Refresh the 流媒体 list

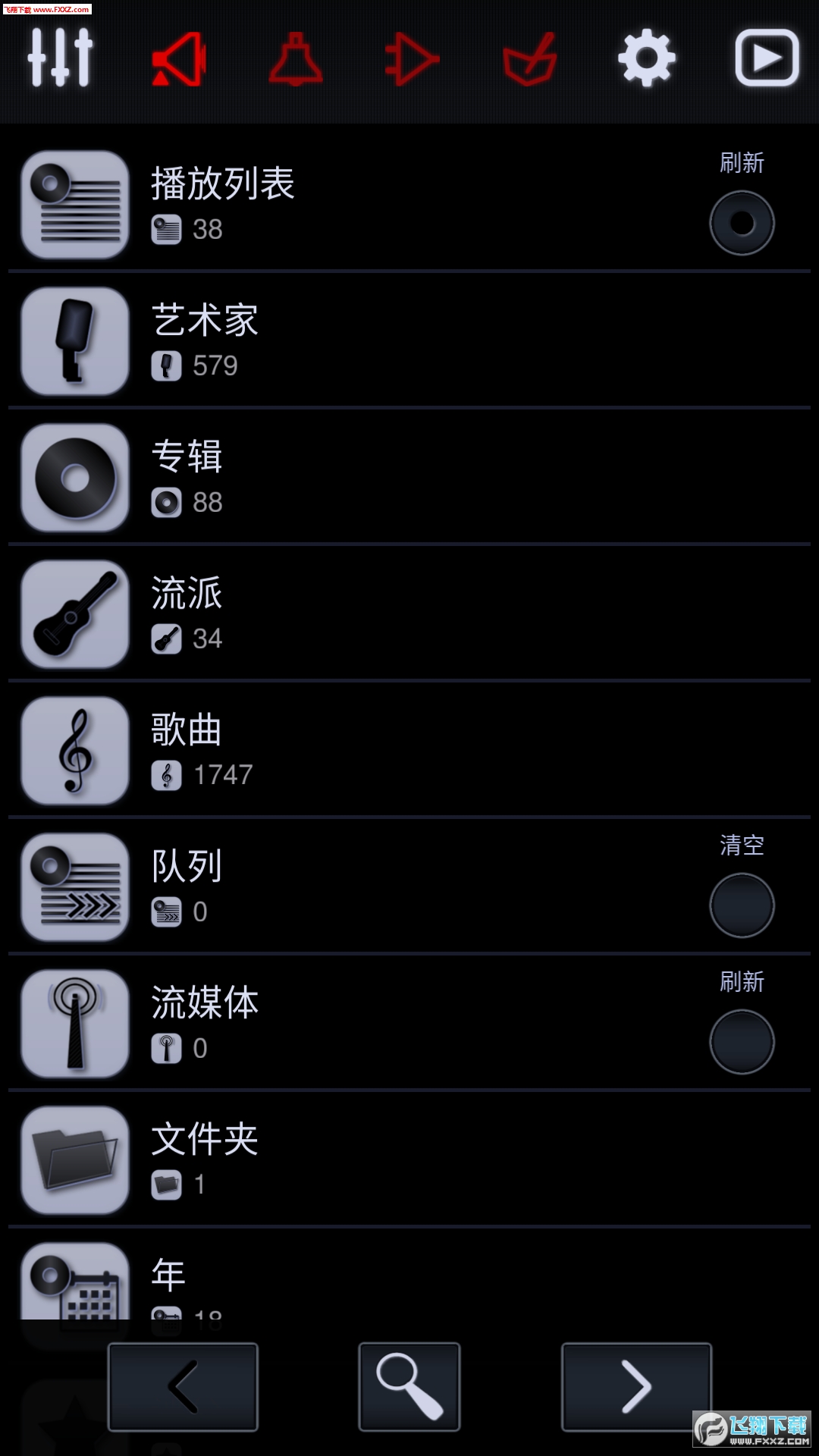[742, 1041]
